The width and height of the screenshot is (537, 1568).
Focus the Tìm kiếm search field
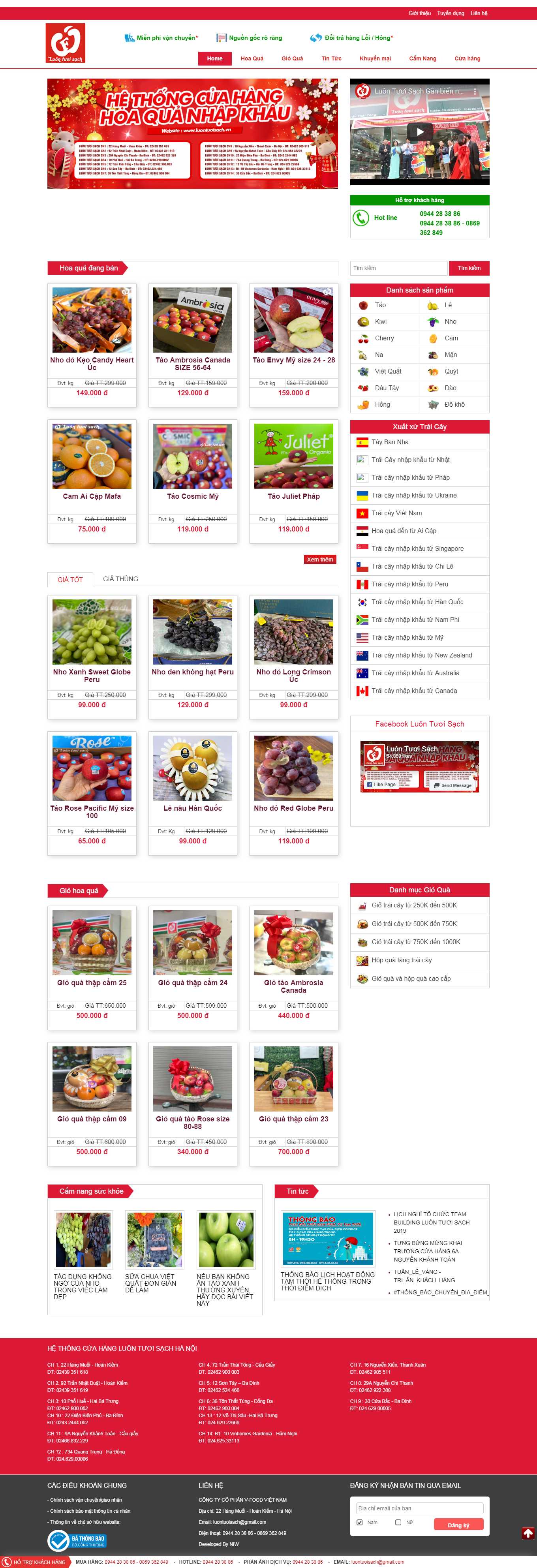399,268
